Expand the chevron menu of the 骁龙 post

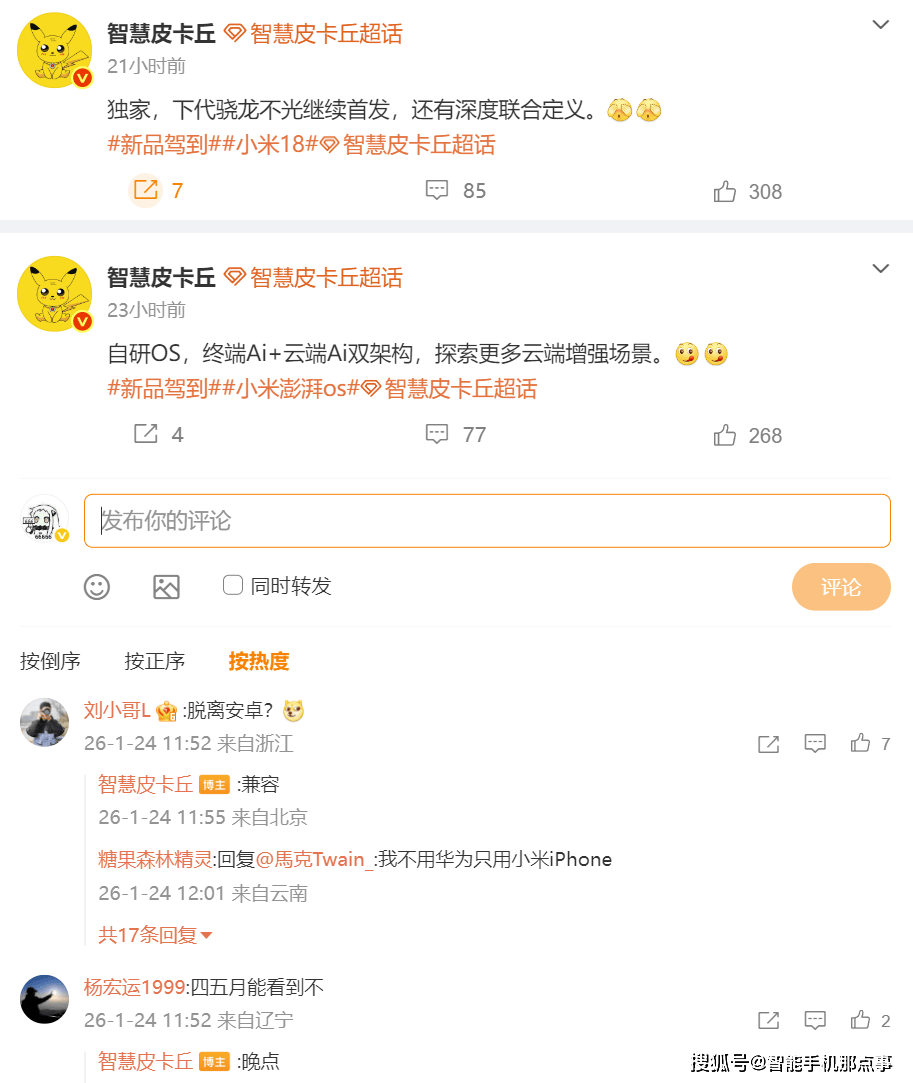[x=881, y=25]
